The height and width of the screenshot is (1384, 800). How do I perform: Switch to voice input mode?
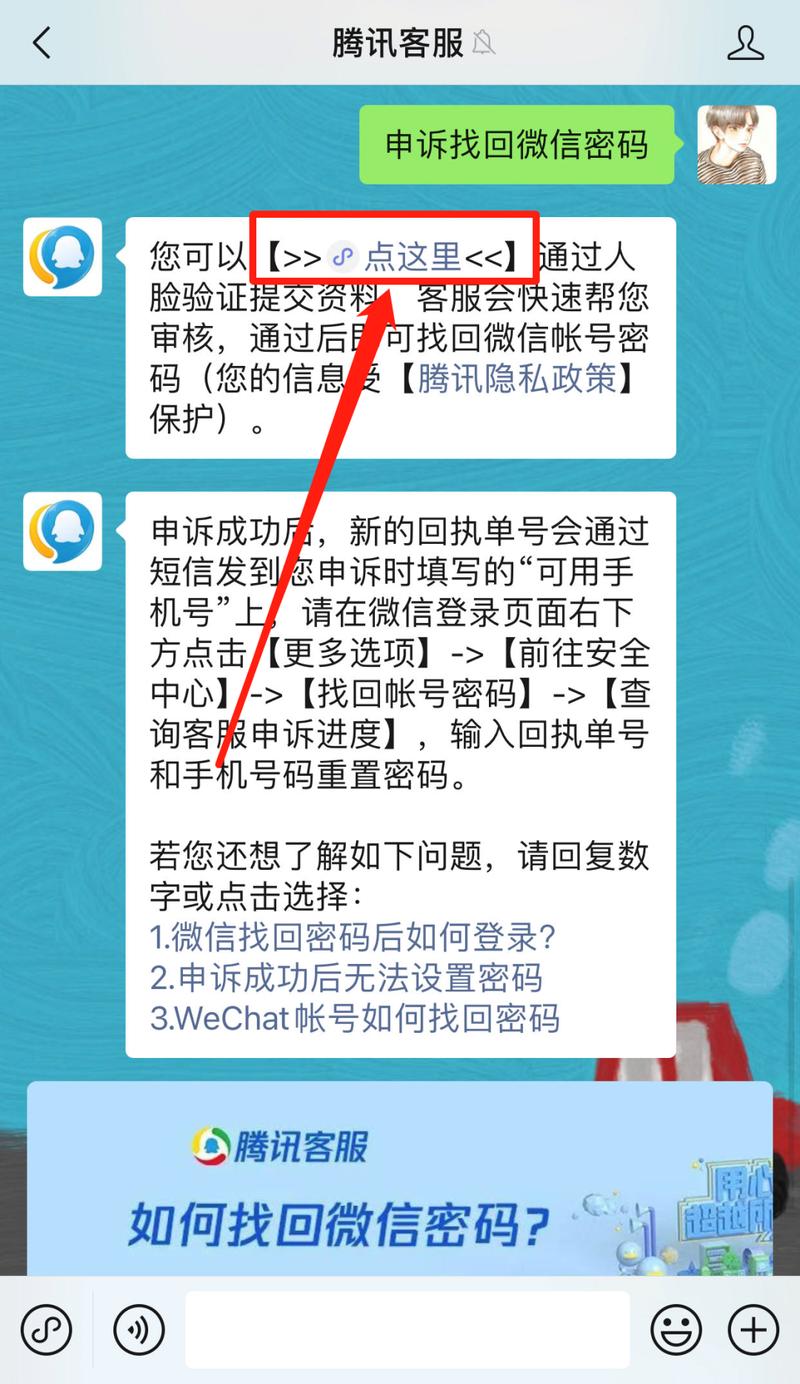click(139, 1330)
